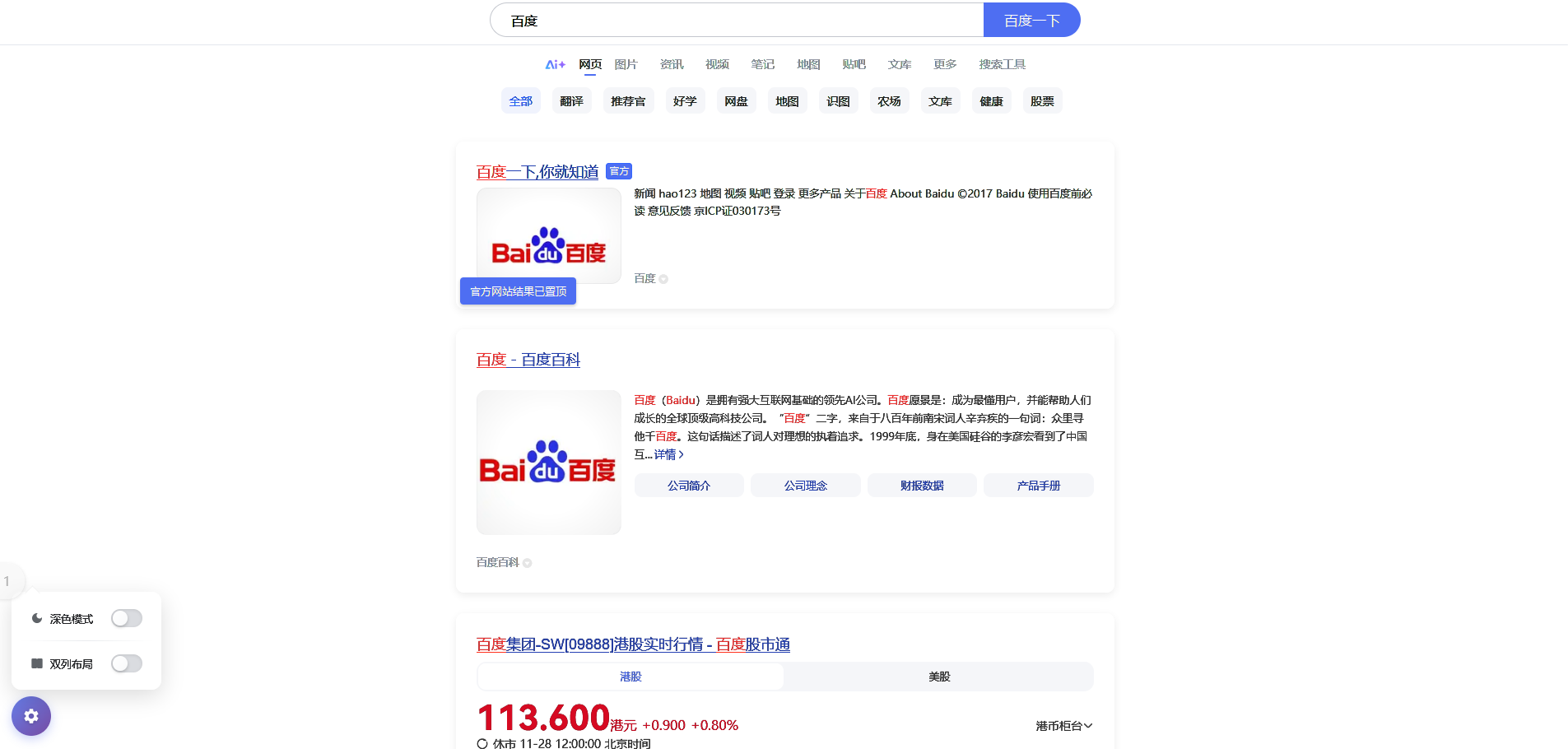Switch the stock view to 美股
Image resolution: width=1568 pixels, height=749 pixels.
tap(938, 677)
